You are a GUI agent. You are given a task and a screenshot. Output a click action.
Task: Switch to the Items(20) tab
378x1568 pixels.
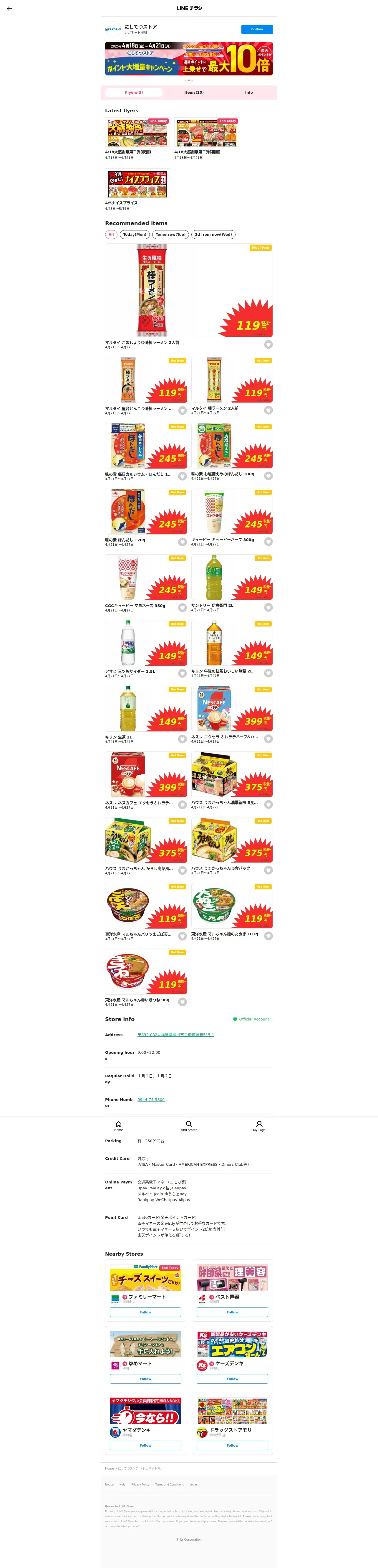click(194, 93)
